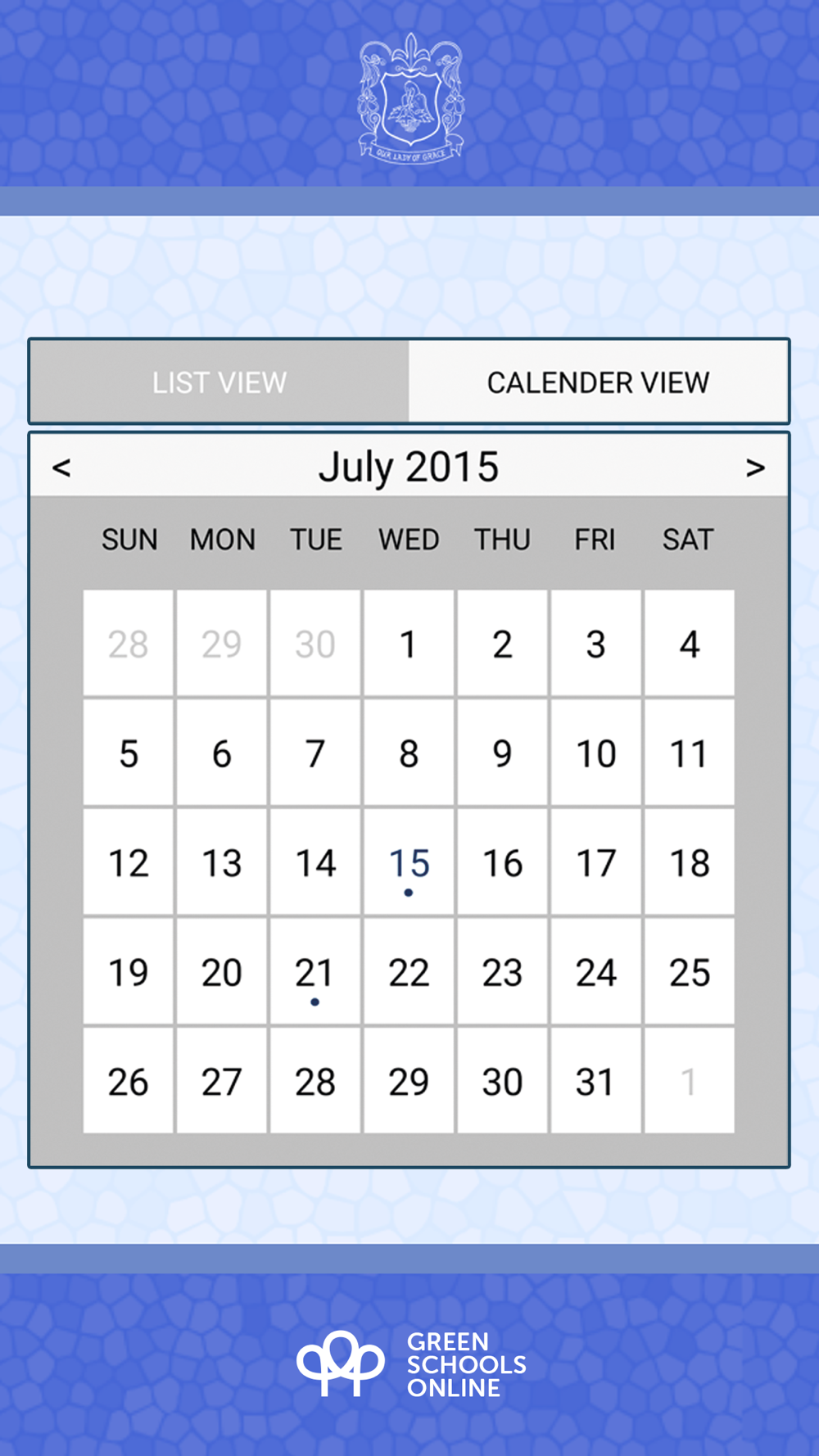Open July 23 in the calendar
Viewport: 819px width, 1456px height.
click(x=502, y=973)
